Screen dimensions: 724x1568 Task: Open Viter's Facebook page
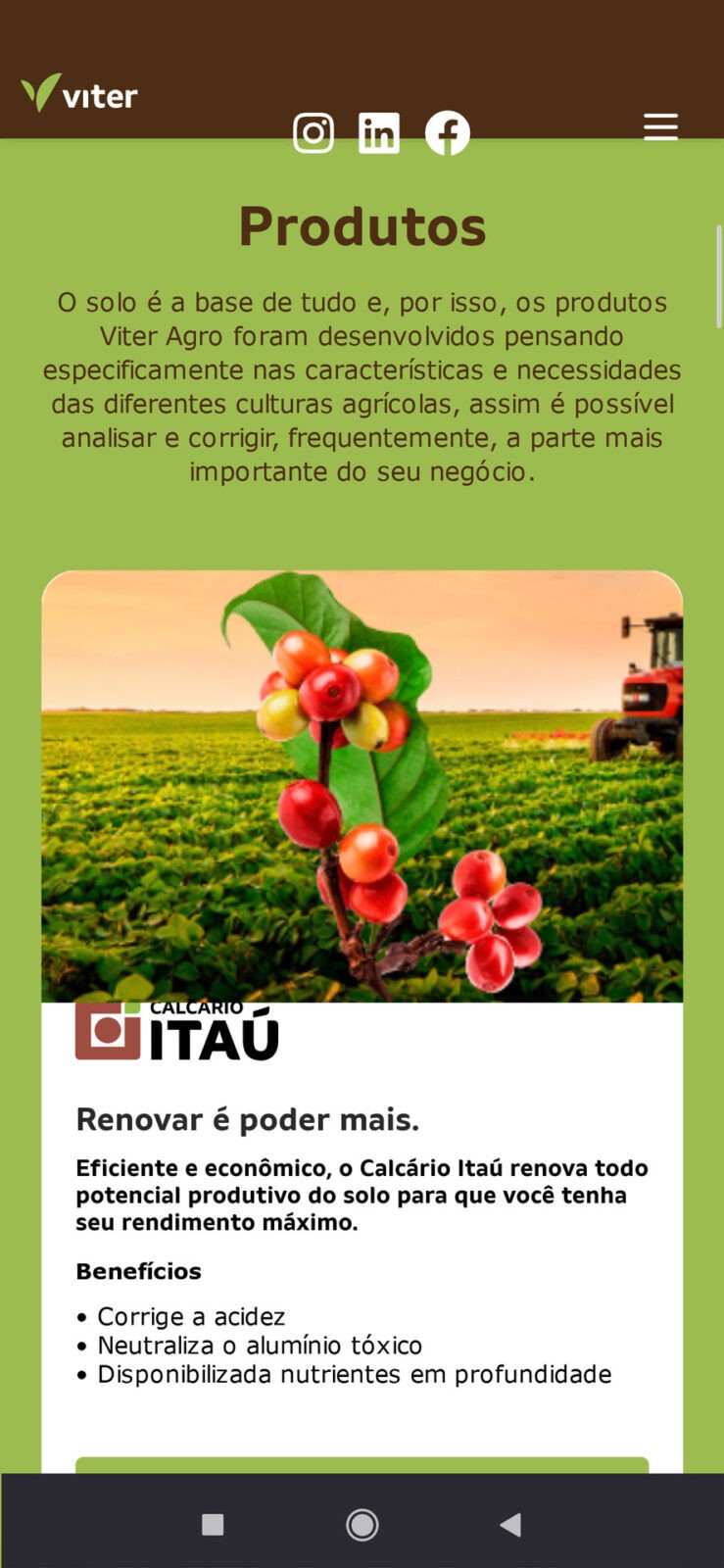[448, 132]
